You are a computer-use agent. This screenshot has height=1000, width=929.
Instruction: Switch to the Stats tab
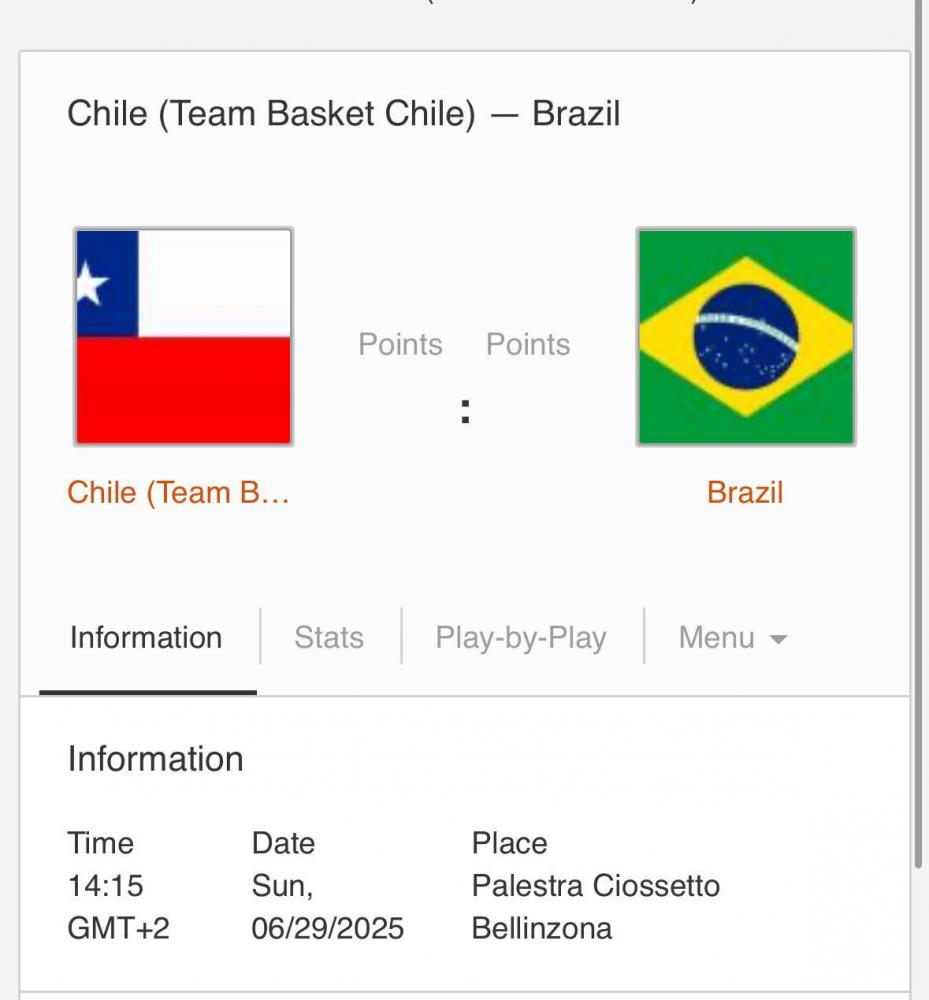pyautogui.click(x=329, y=638)
